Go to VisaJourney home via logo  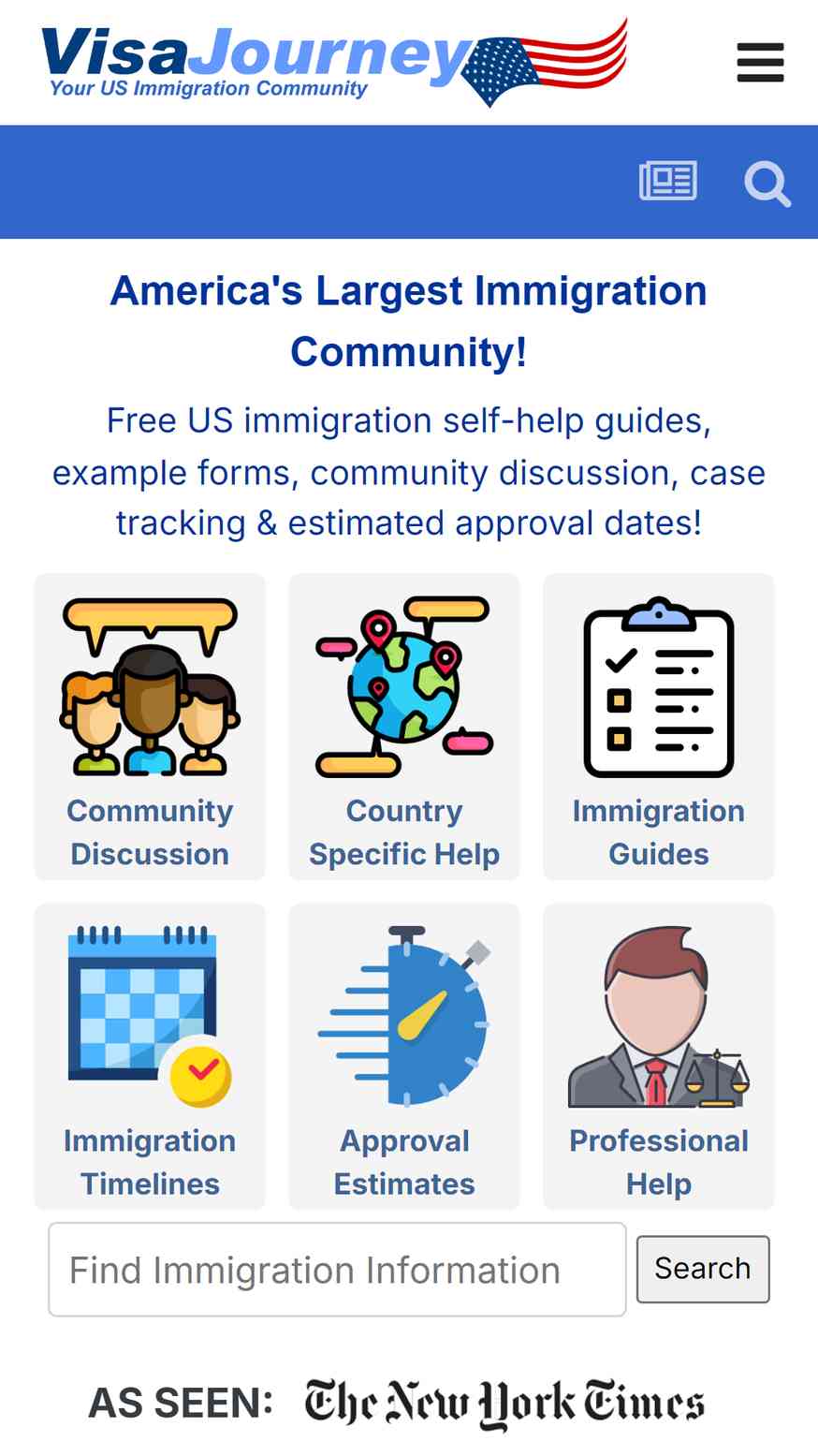(334, 62)
